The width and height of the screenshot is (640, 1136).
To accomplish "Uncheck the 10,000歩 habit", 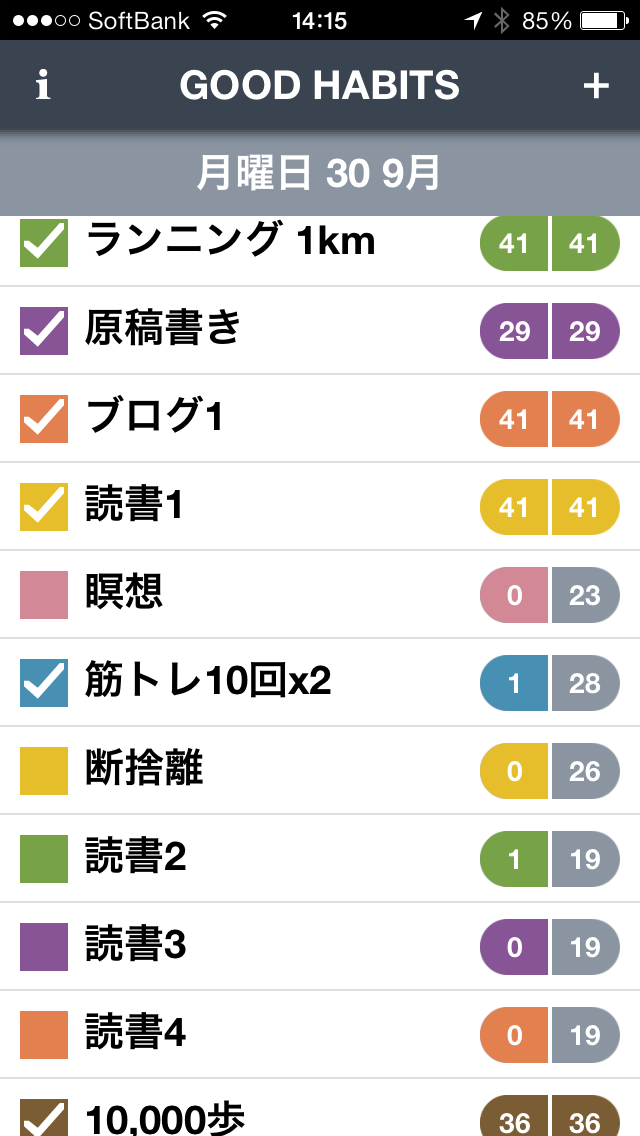I will pos(44,1118).
